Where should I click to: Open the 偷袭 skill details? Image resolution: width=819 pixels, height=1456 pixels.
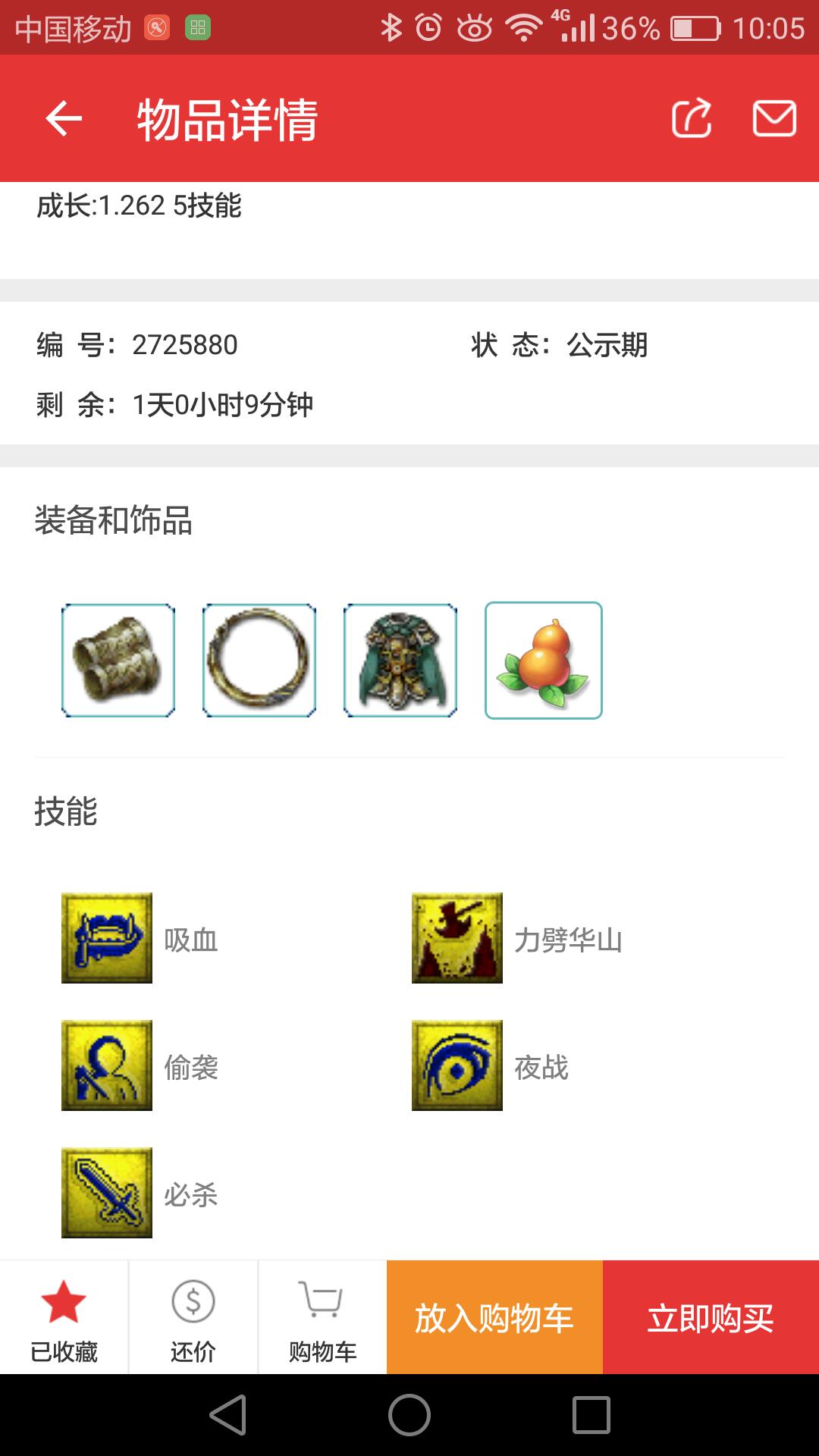click(x=107, y=1065)
